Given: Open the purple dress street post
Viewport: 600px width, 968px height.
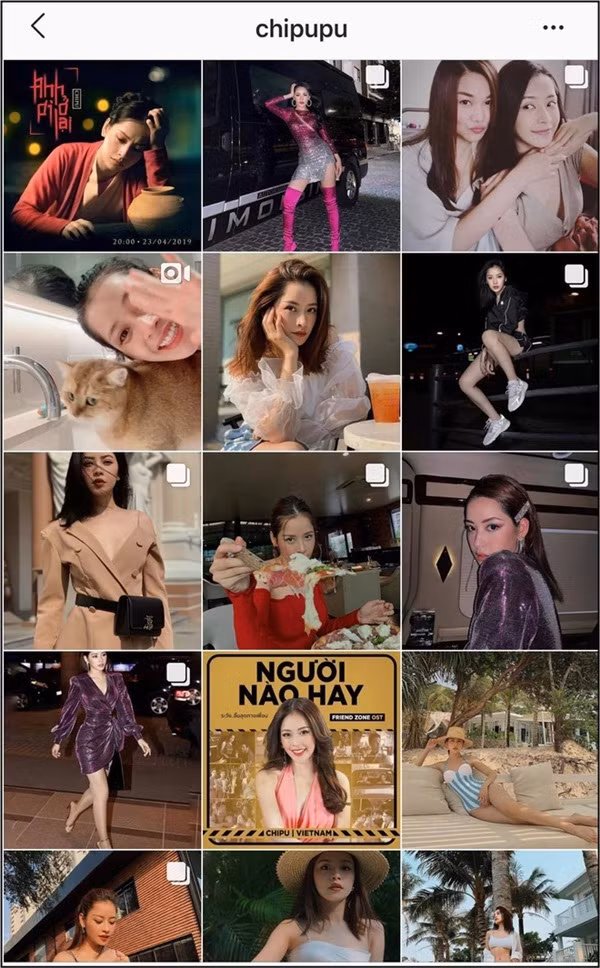Looking at the screenshot, I should [102, 750].
